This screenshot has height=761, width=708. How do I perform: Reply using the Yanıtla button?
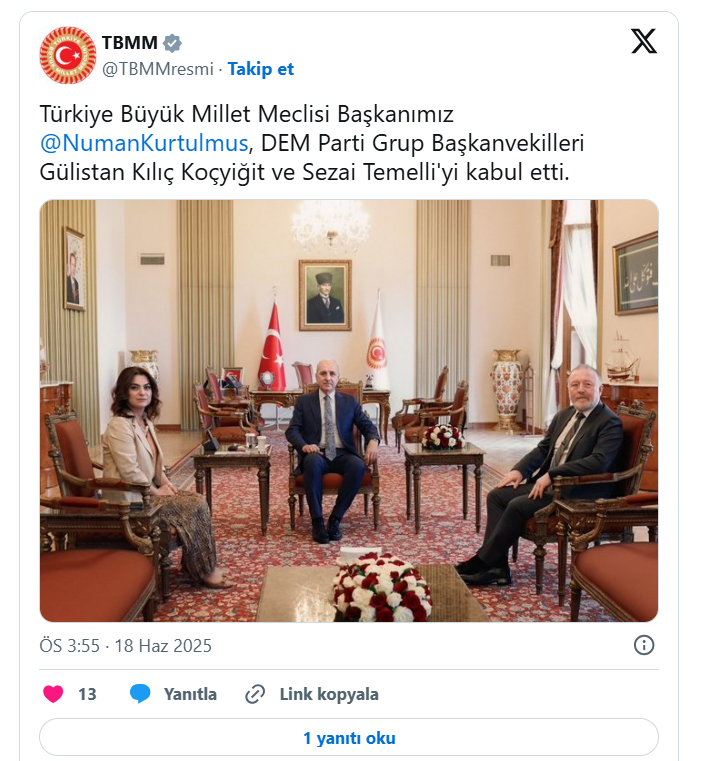[x=174, y=694]
